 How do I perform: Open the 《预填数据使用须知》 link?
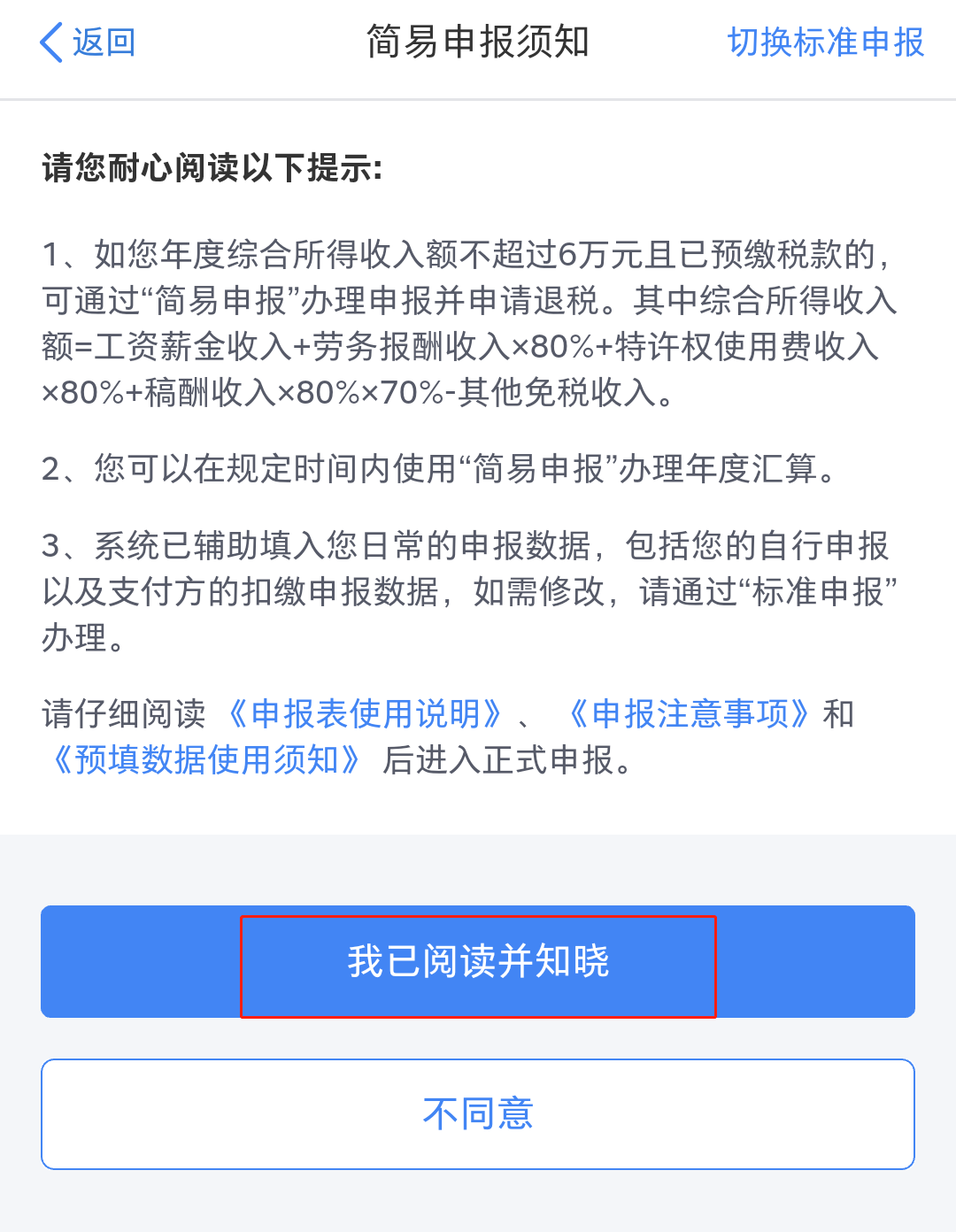click(x=205, y=759)
